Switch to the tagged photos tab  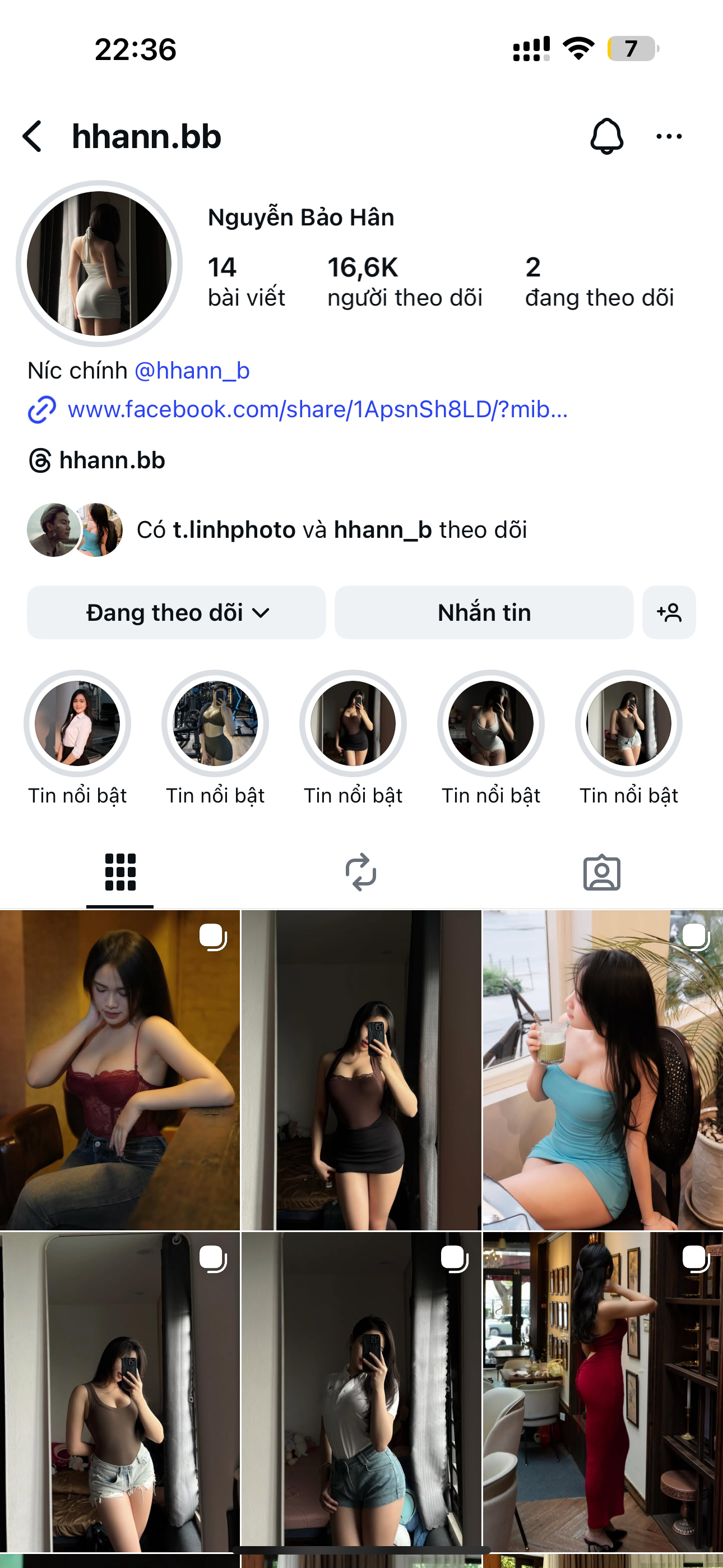coord(601,871)
